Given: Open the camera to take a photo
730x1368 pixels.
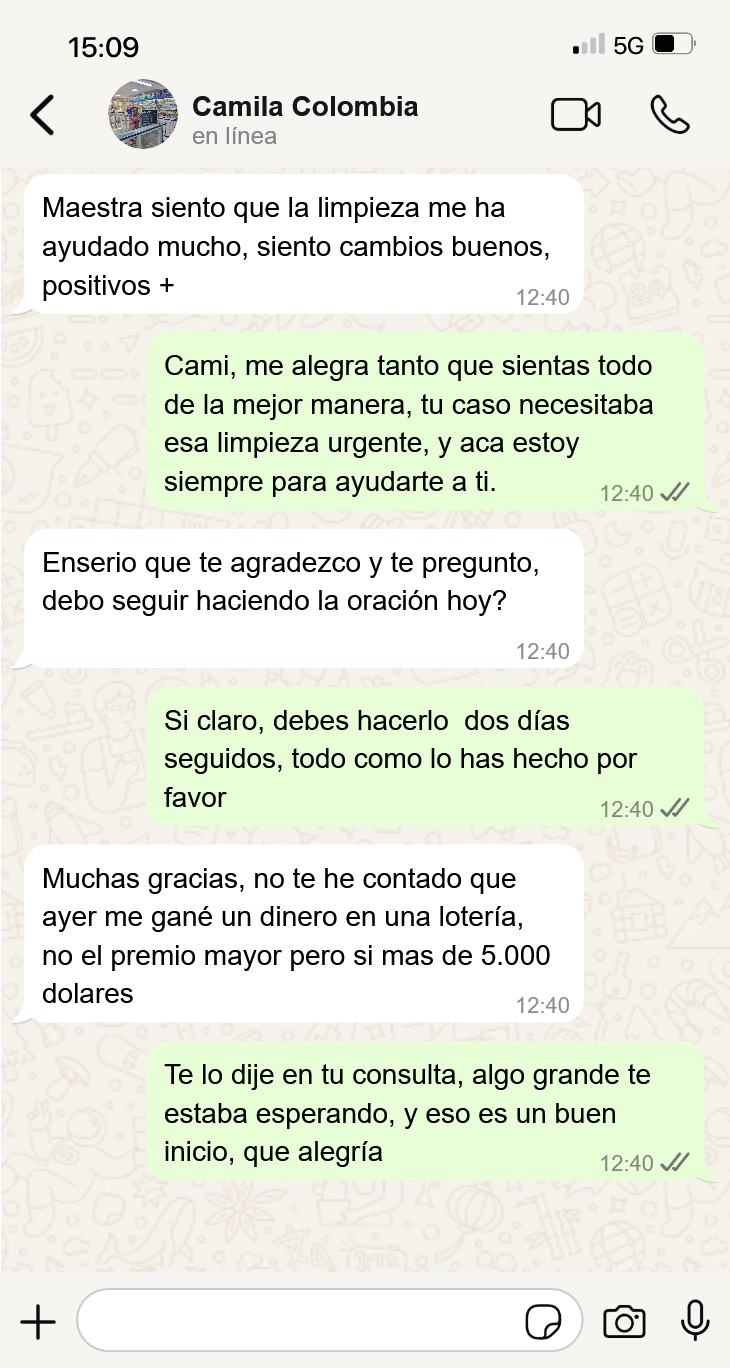Looking at the screenshot, I should (624, 1322).
